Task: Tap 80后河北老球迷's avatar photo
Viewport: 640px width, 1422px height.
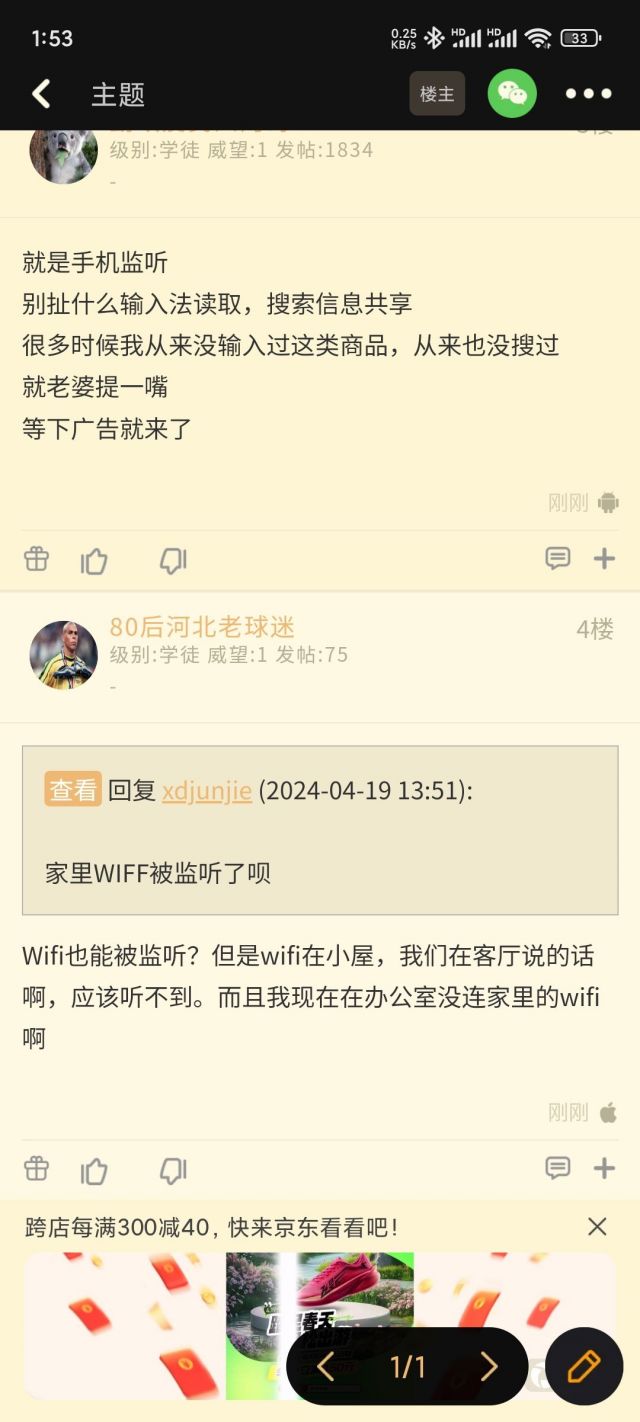Action: [64, 655]
